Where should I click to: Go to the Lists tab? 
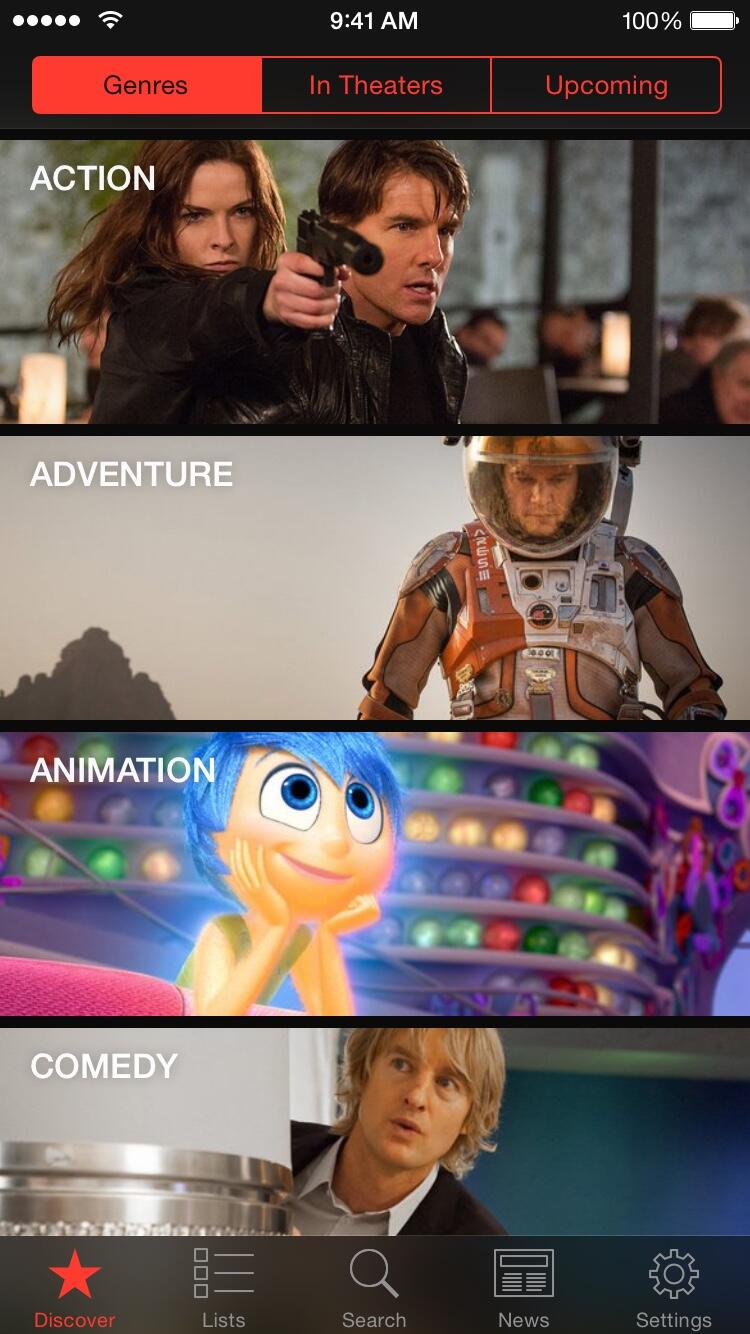click(224, 1286)
